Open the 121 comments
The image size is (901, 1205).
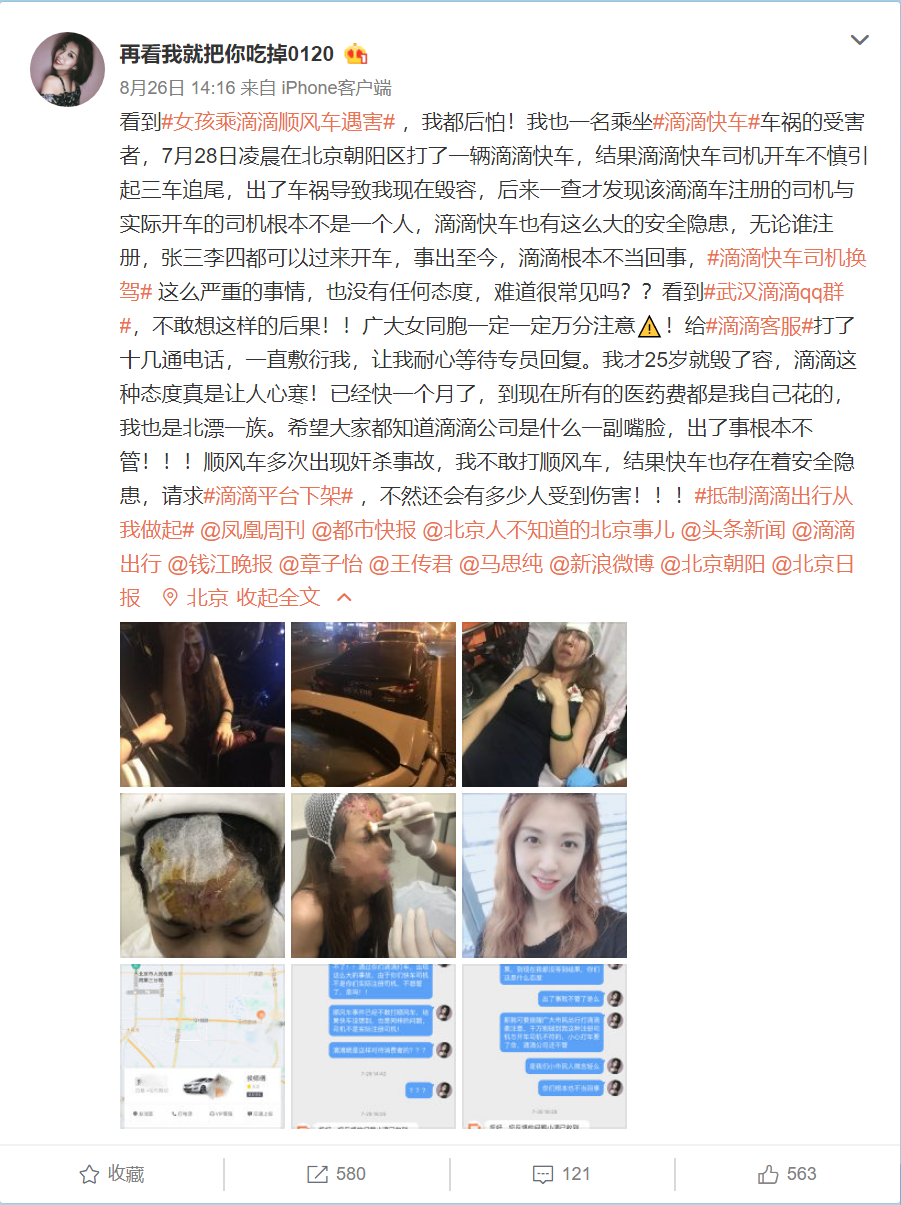click(562, 1174)
